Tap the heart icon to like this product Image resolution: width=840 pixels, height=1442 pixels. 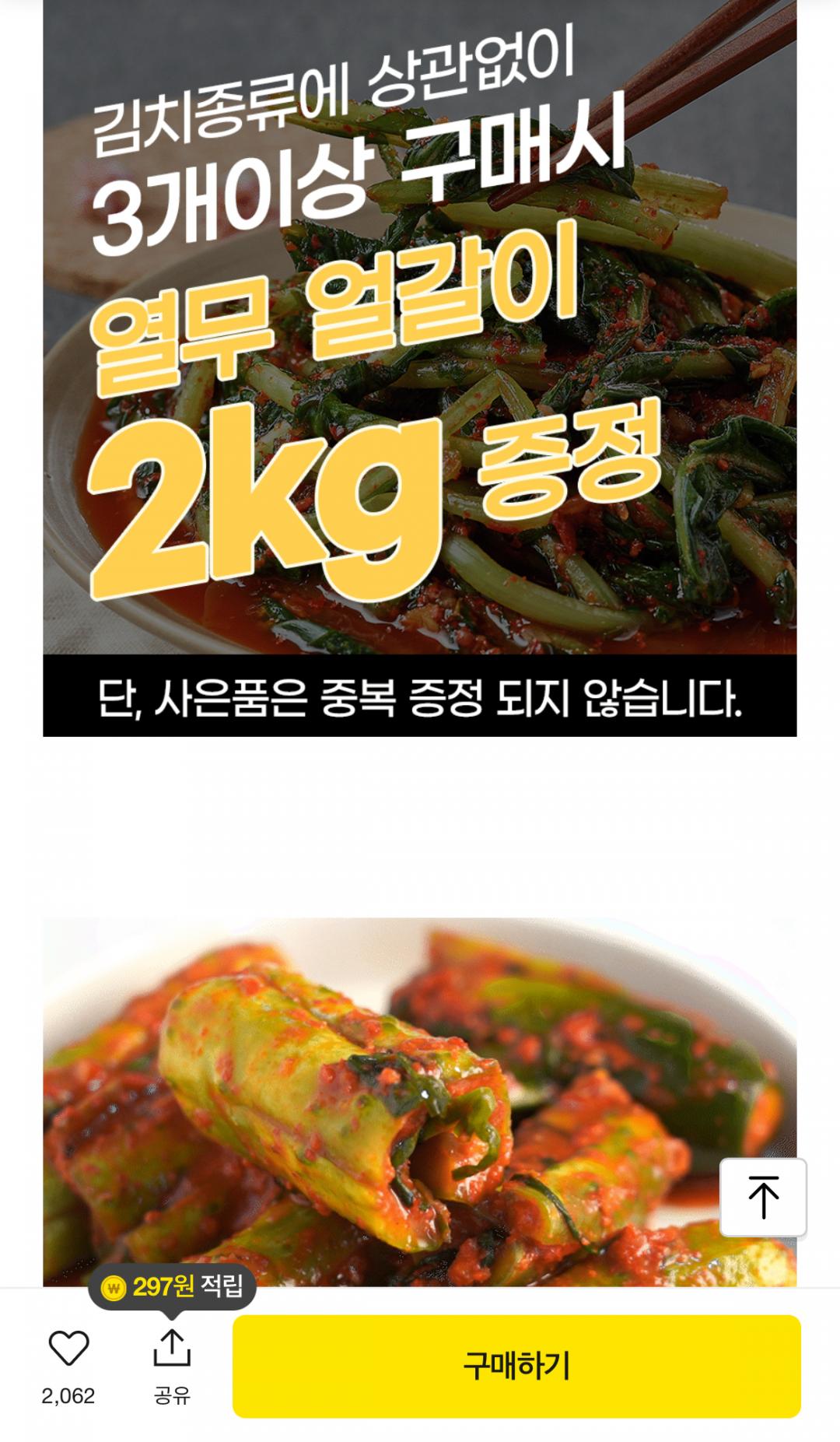pyautogui.click(x=68, y=1349)
